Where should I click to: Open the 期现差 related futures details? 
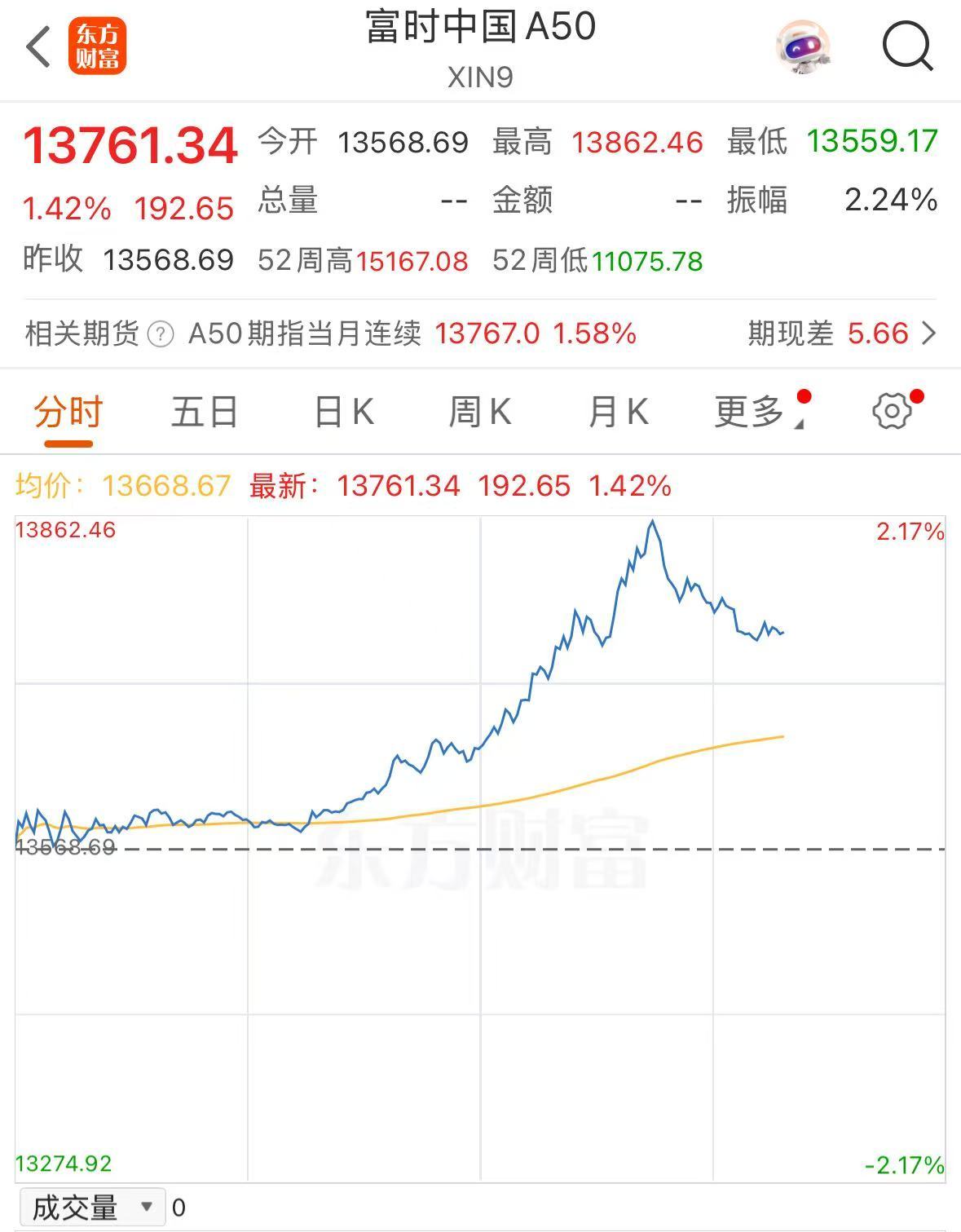click(x=843, y=333)
